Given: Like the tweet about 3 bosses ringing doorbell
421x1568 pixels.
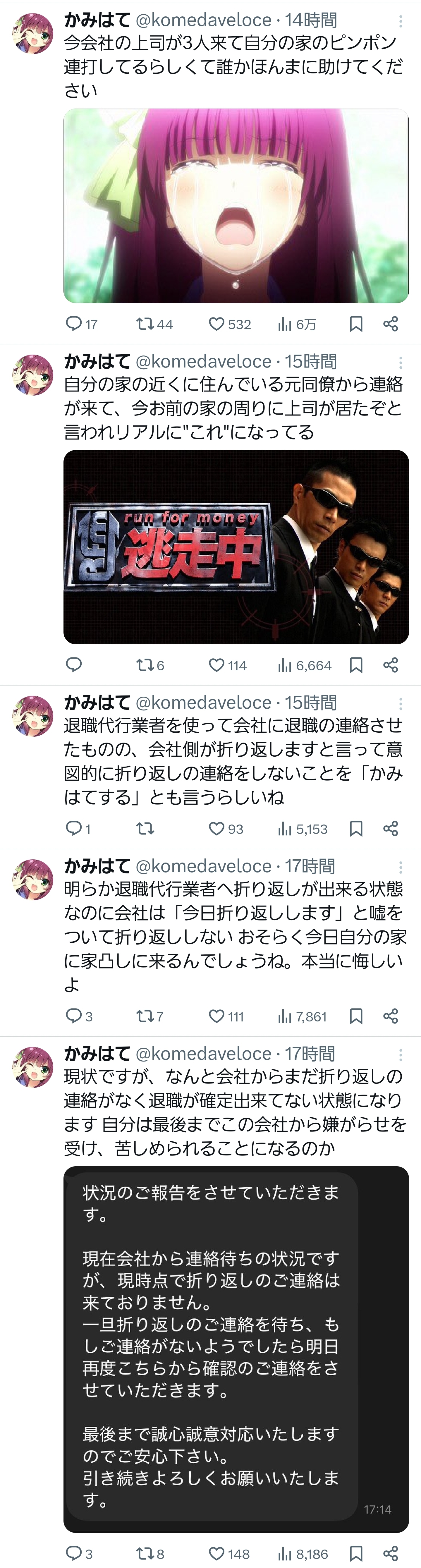Looking at the screenshot, I should tap(216, 324).
